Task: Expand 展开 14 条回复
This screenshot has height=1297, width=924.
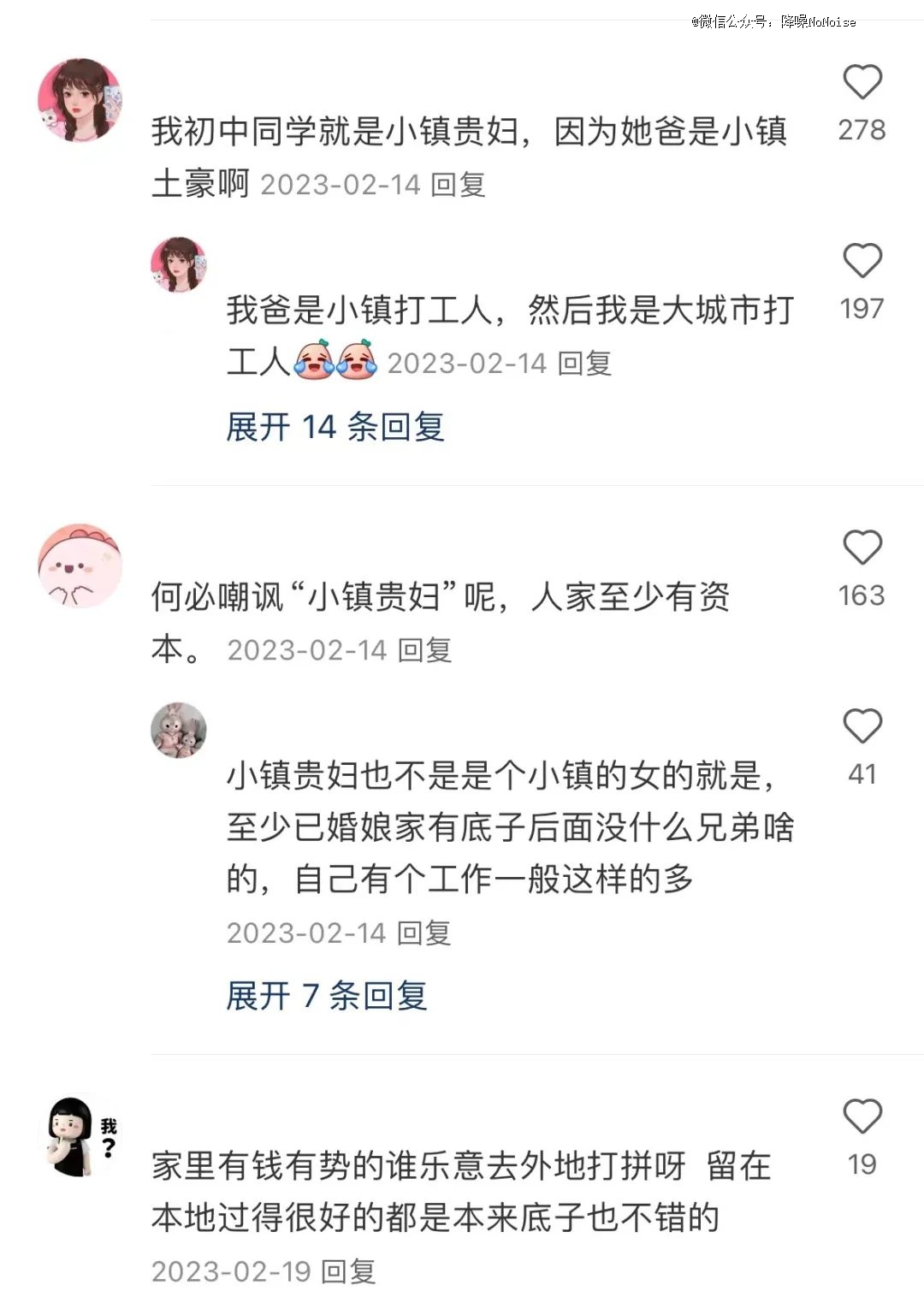Action: pyautogui.click(x=335, y=427)
